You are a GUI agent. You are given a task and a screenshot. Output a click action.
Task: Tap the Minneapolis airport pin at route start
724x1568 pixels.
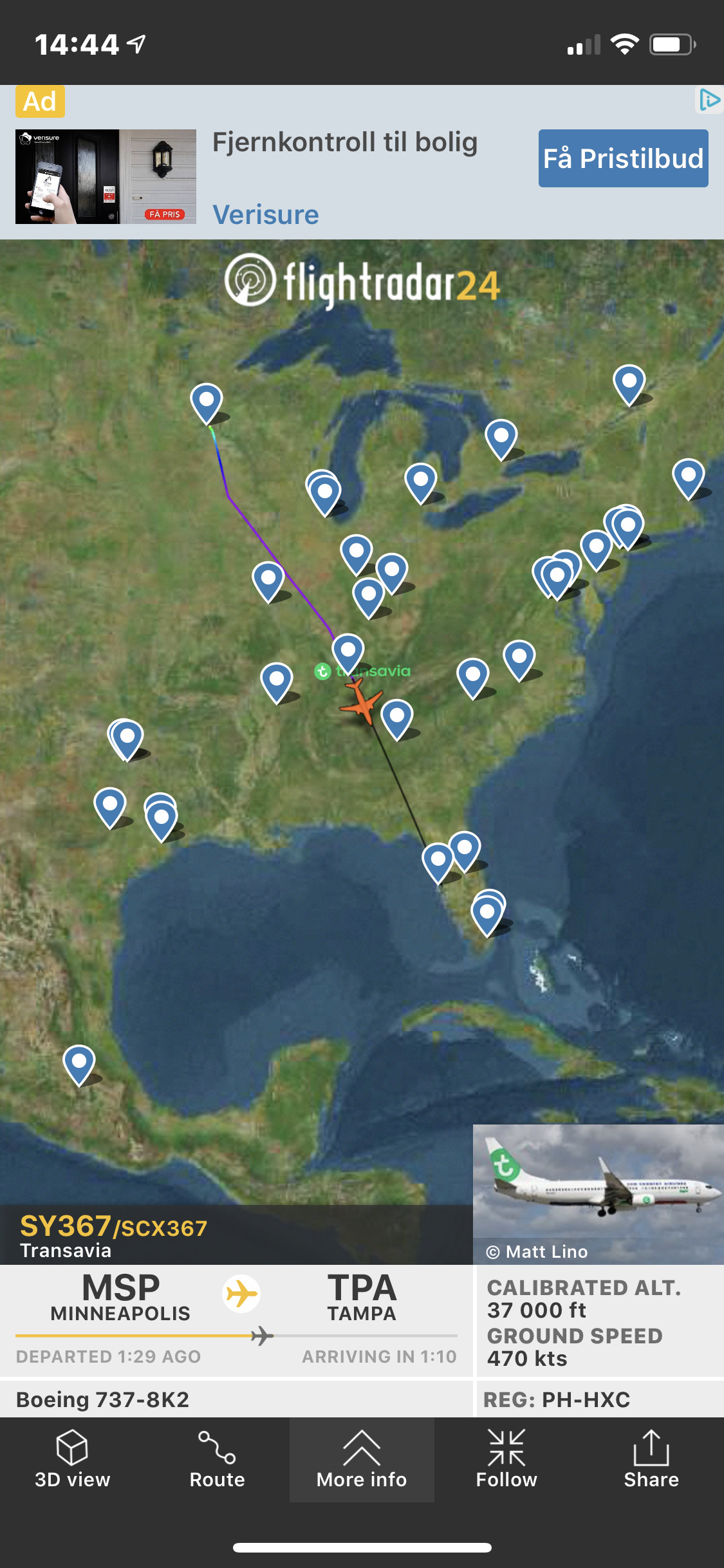pyautogui.click(x=207, y=402)
